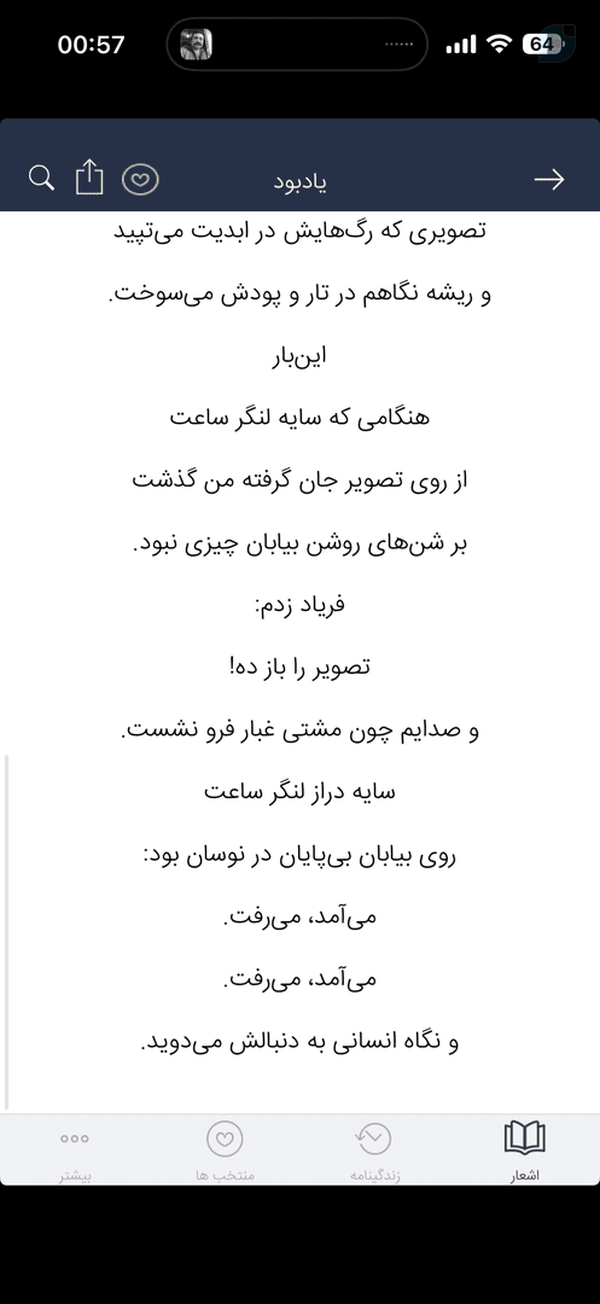Open the search magnifier icon

point(41,179)
